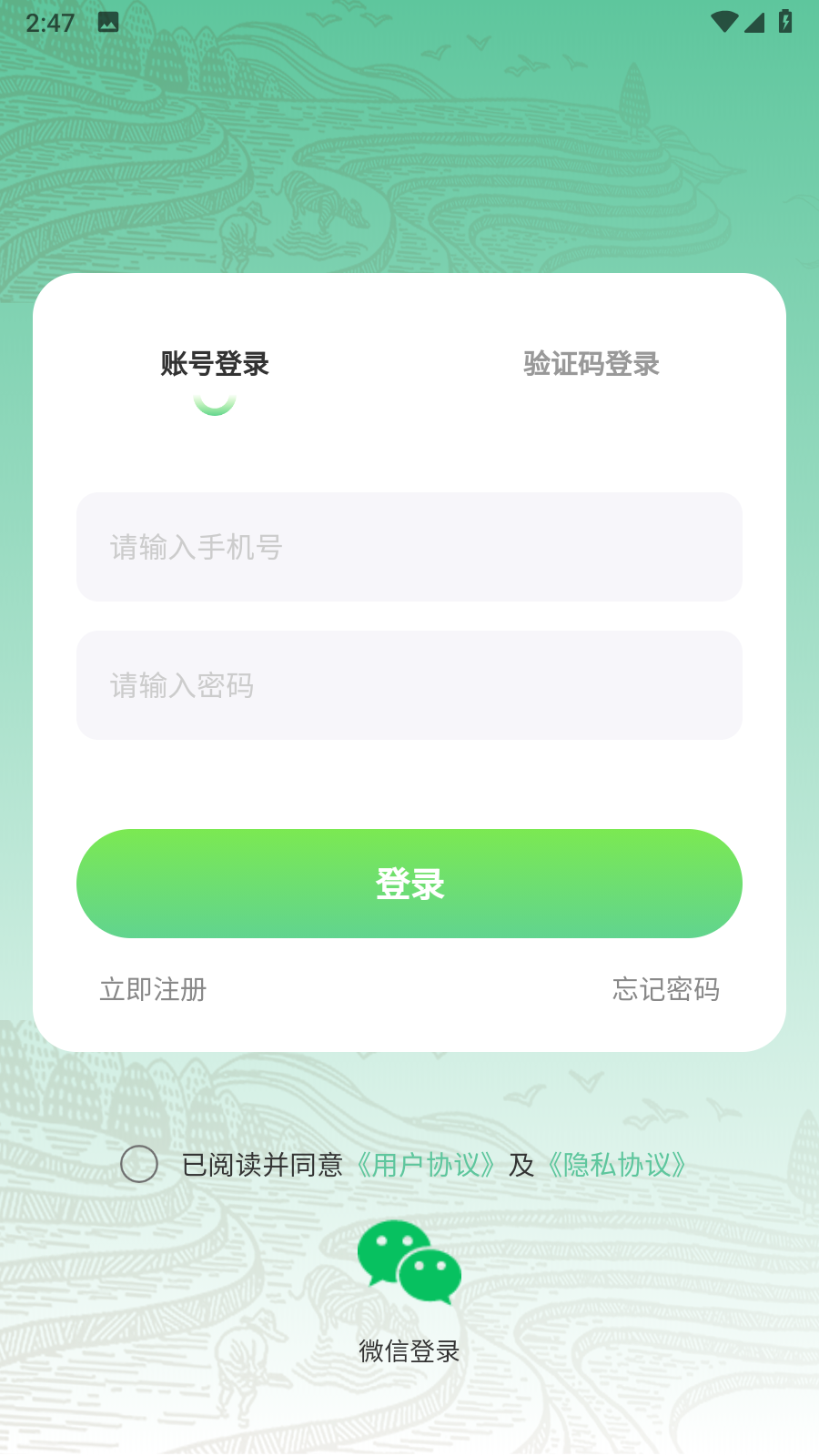Click the signal strength icon
Image resolution: width=819 pixels, height=1456 pixels.
[x=754, y=23]
